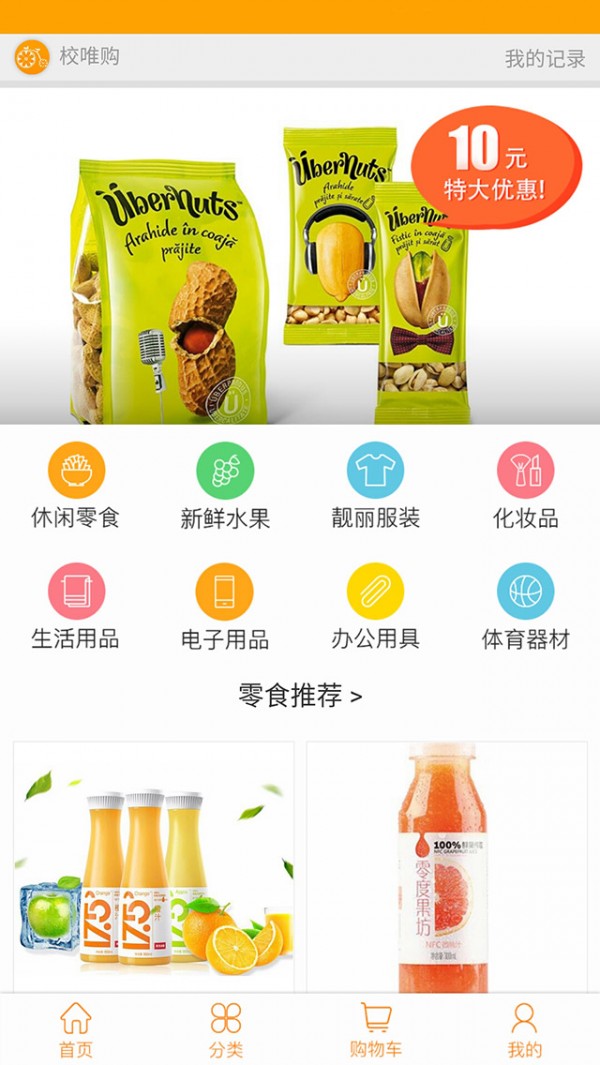This screenshot has width=600, height=1065.
Task: Select the 靓丽服装 category
Action: (x=375, y=486)
